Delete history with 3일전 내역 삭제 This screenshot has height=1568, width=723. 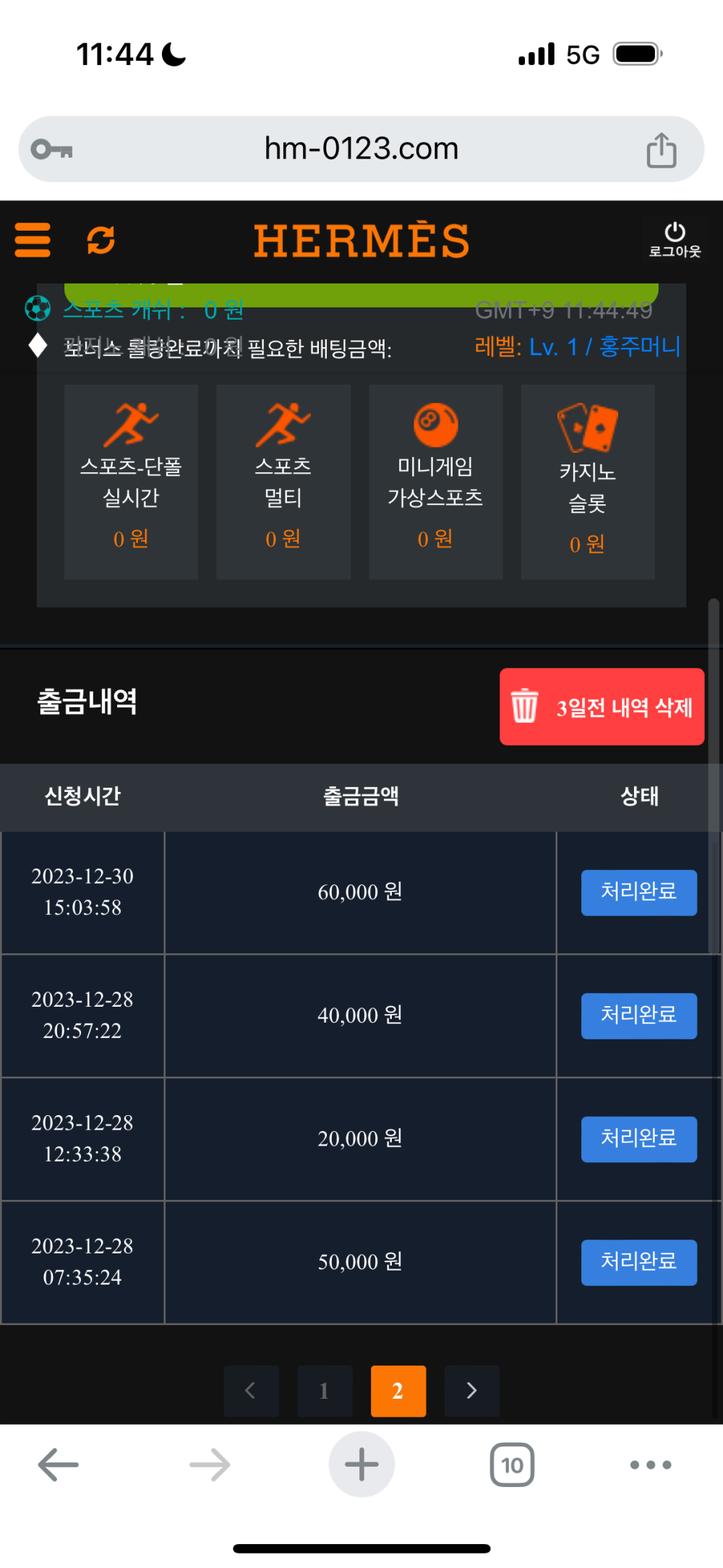point(602,707)
